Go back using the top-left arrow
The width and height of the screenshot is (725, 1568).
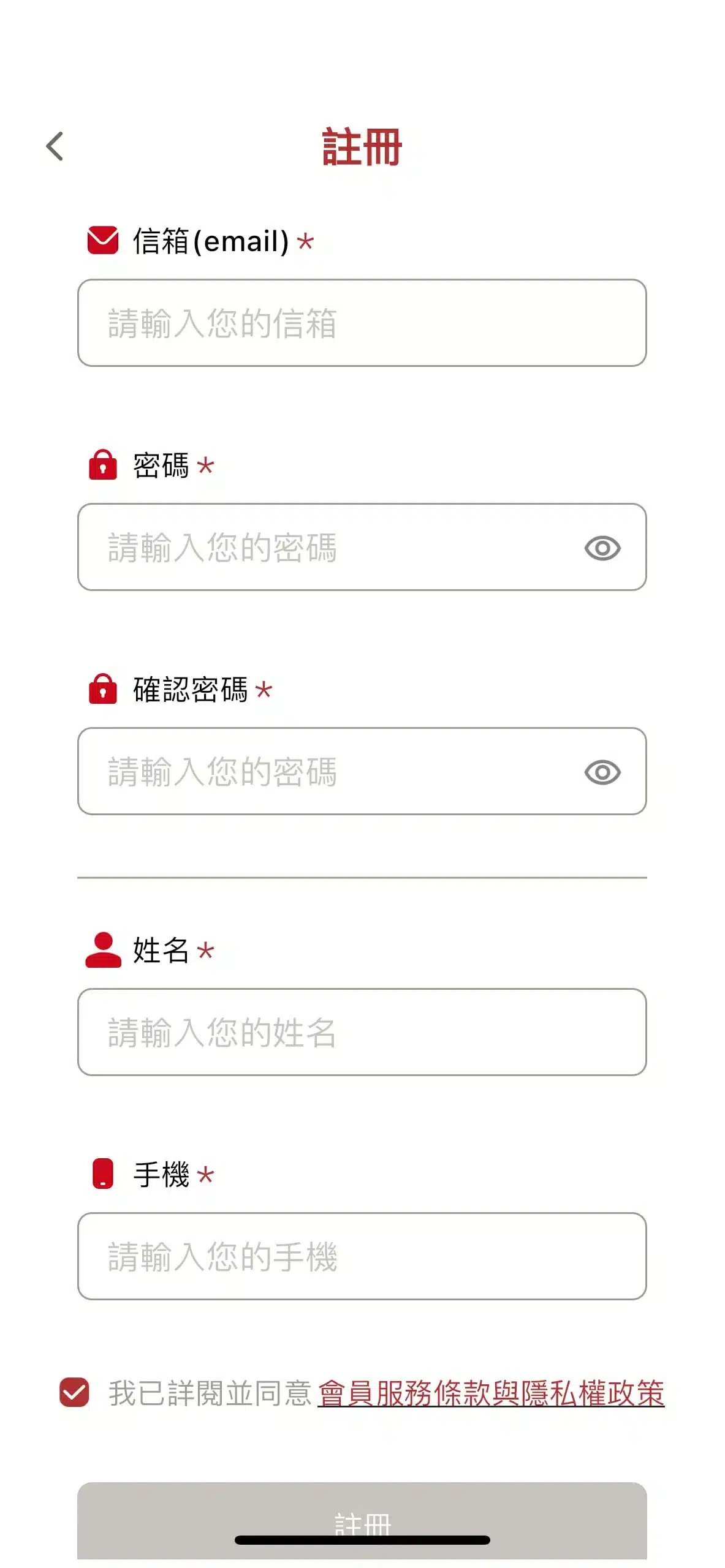[x=55, y=146]
